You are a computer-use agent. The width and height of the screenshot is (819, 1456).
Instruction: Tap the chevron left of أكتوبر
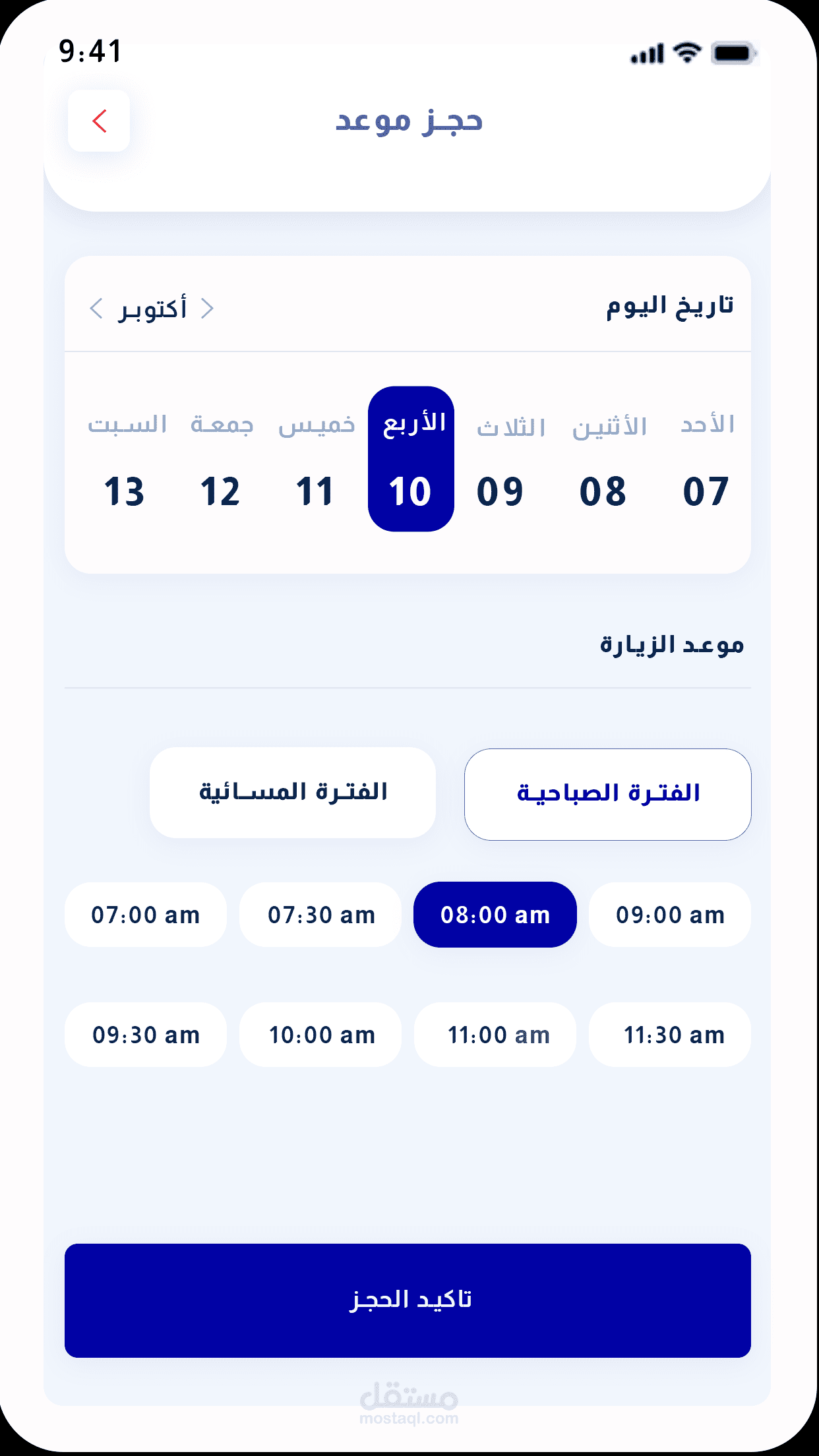pos(96,308)
